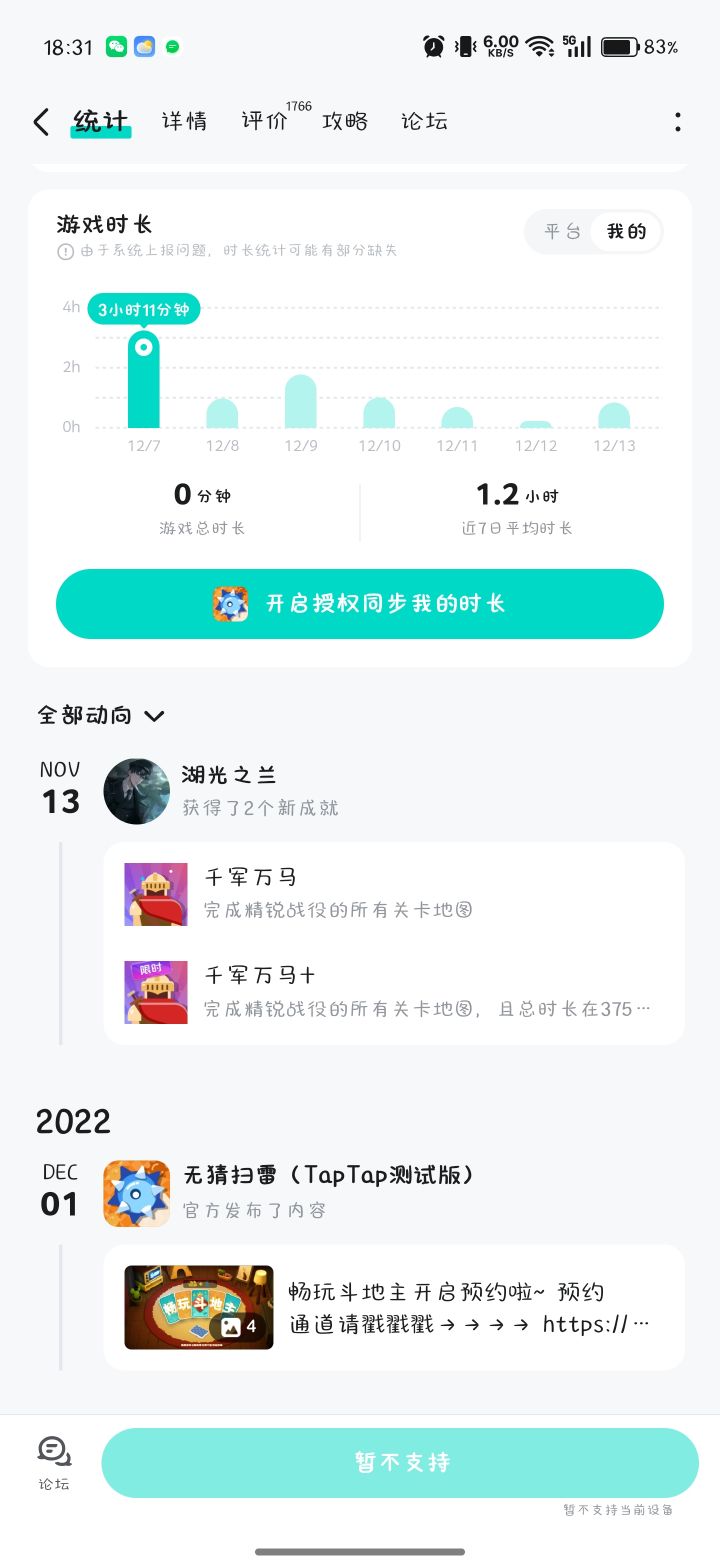Select the 12/9 bar in the chart
Image resolution: width=720 pixels, height=1568 pixels.
[x=301, y=402]
